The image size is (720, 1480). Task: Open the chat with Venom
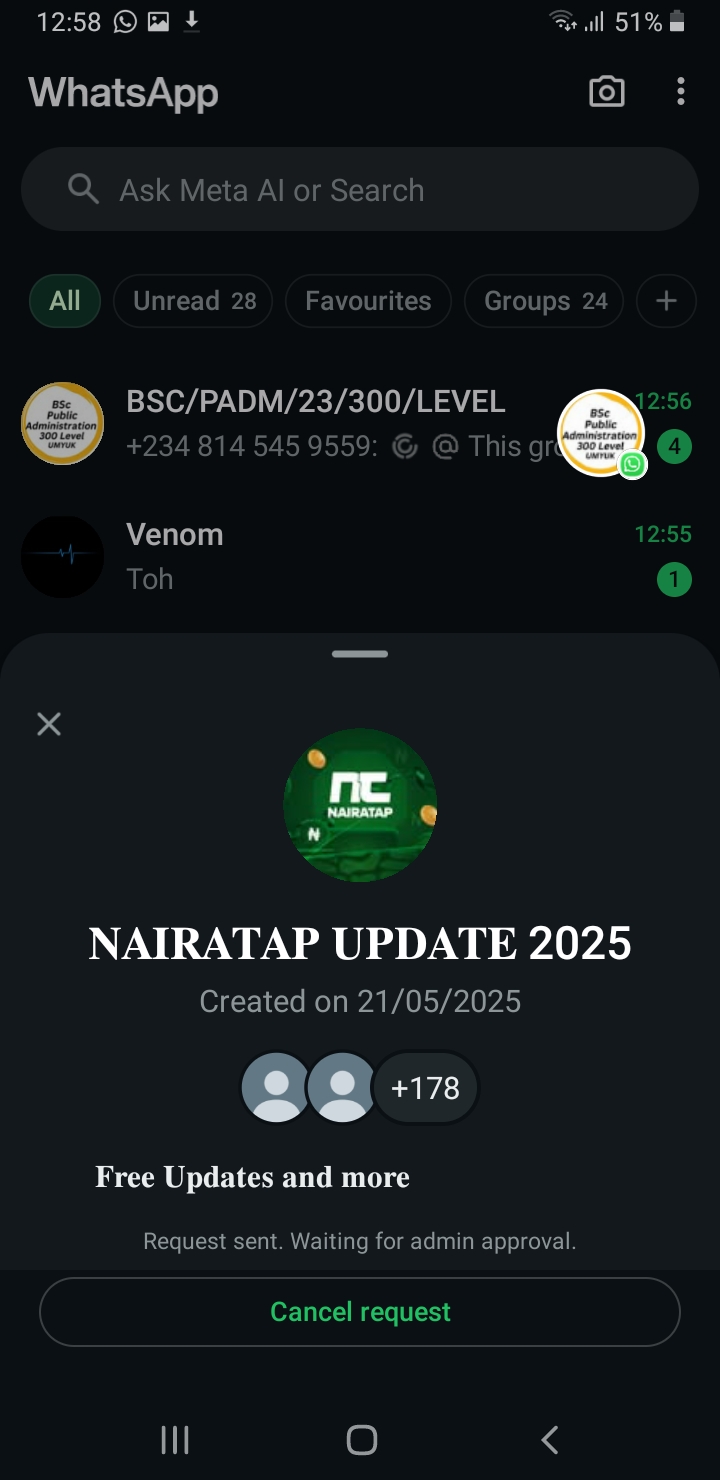[x=300, y=556]
